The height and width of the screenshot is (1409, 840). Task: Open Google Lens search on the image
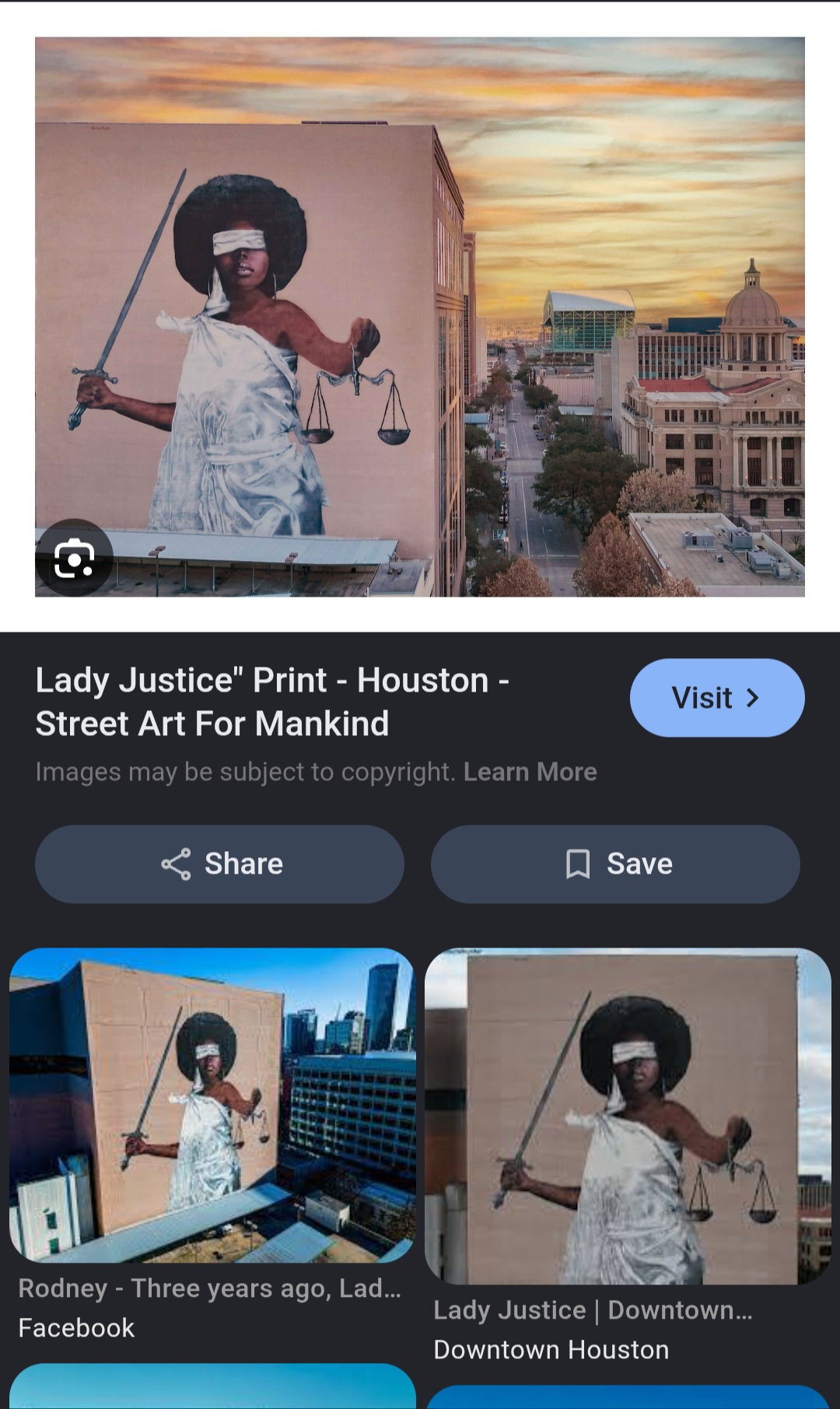coord(74,559)
